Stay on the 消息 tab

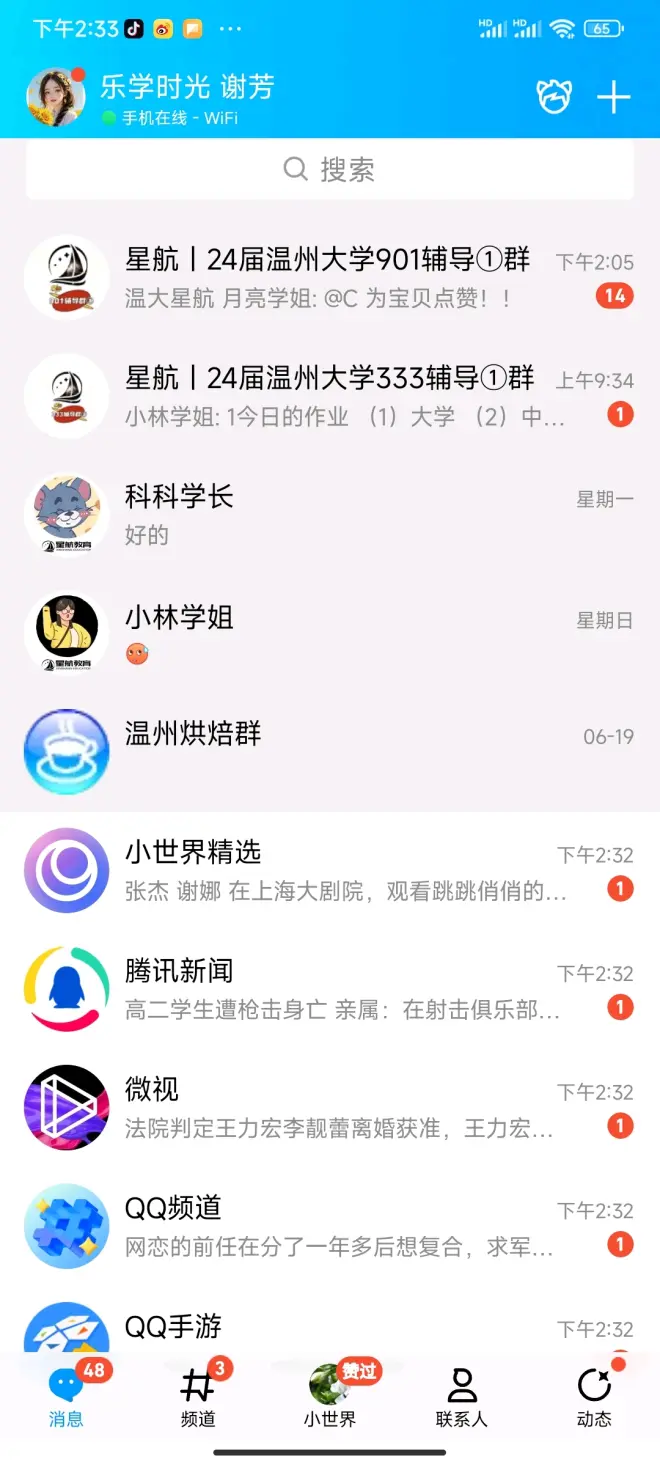pyautogui.click(x=66, y=1397)
